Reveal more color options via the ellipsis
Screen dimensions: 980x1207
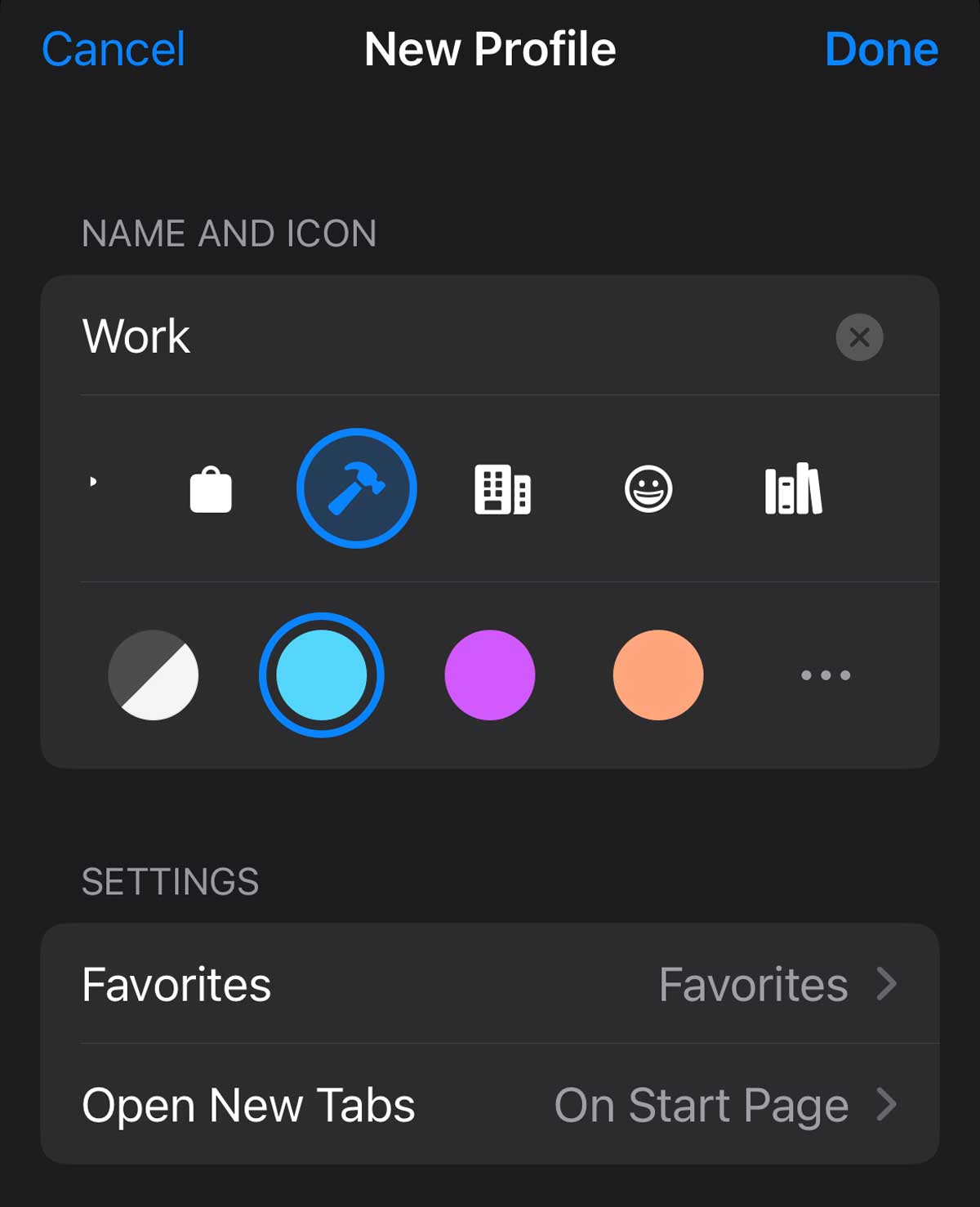tap(824, 675)
